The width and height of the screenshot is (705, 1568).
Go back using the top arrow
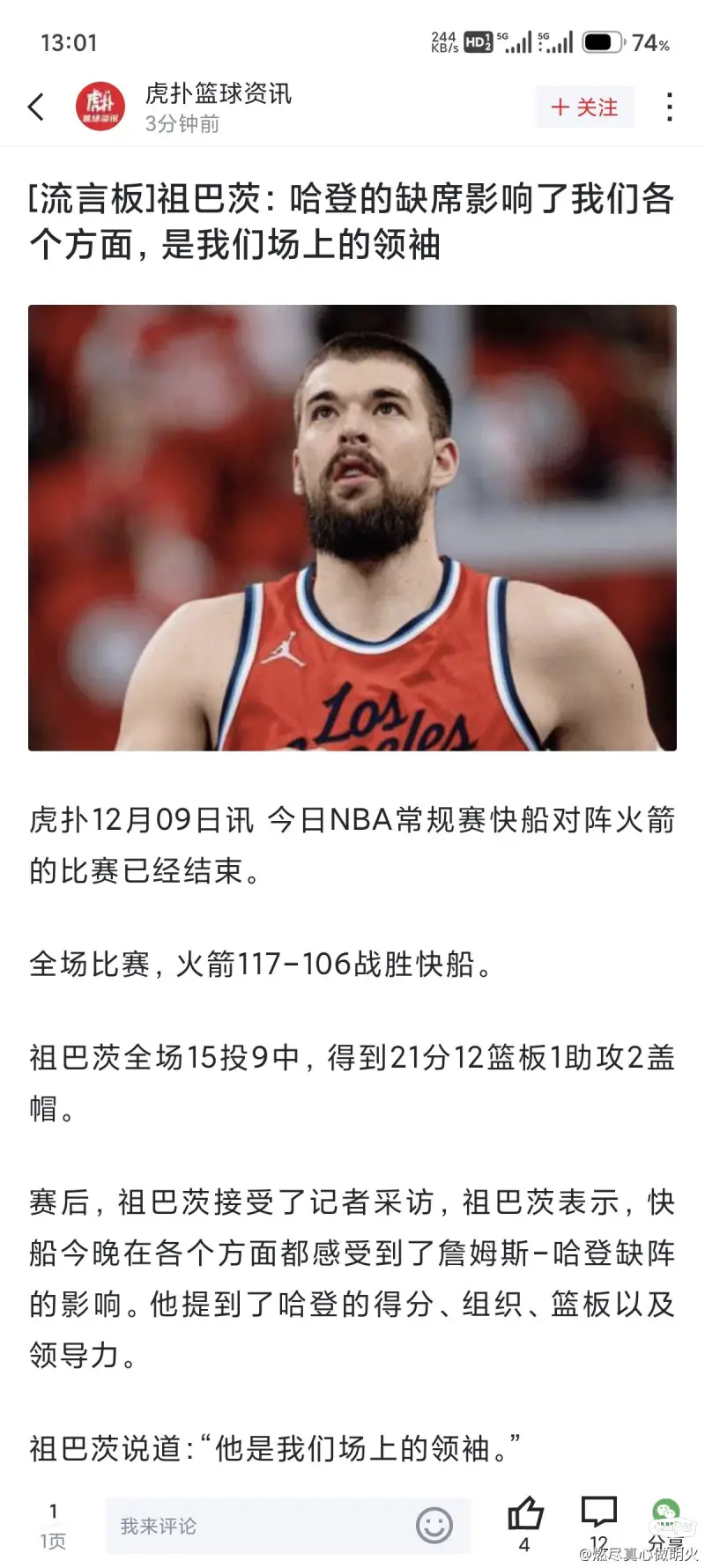[36, 107]
